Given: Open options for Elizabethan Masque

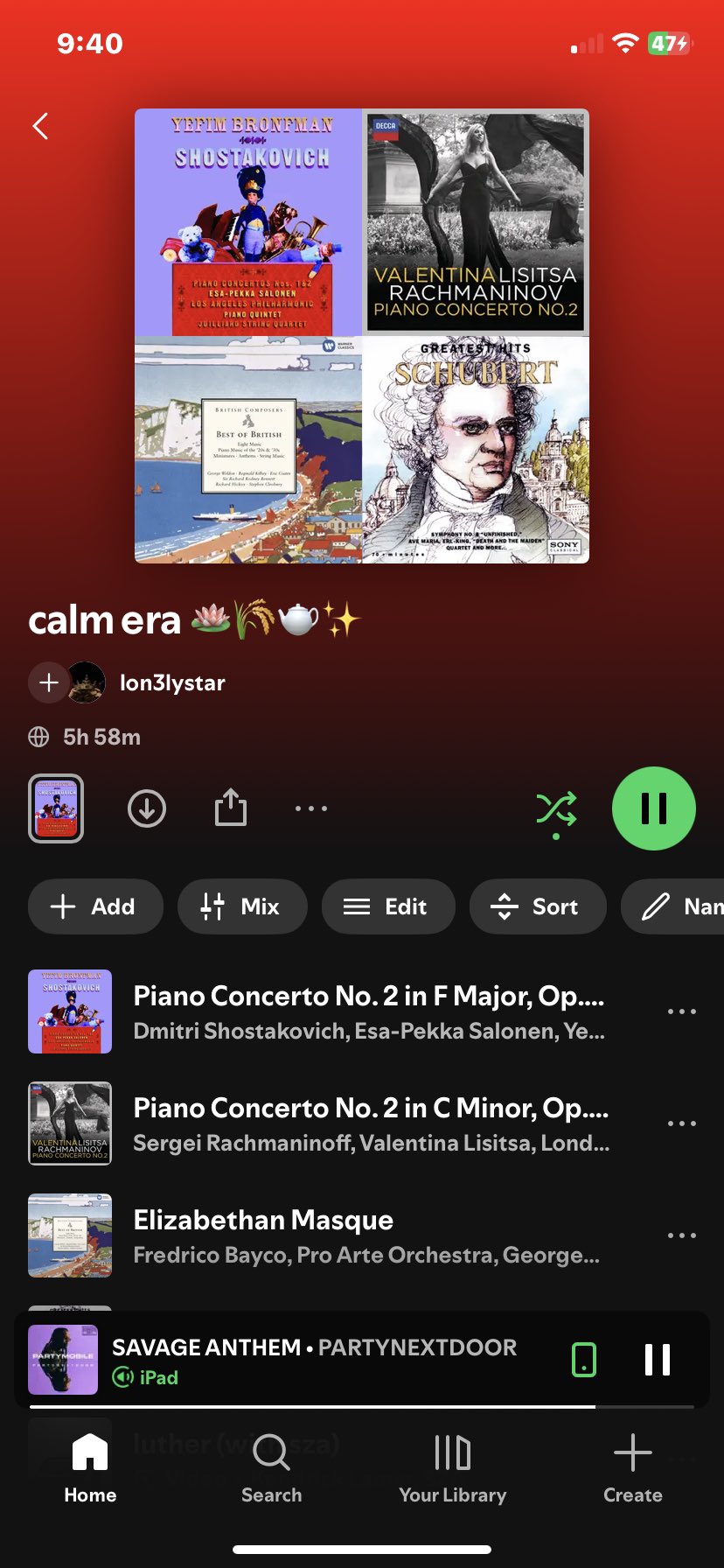Looking at the screenshot, I should coord(682,1235).
